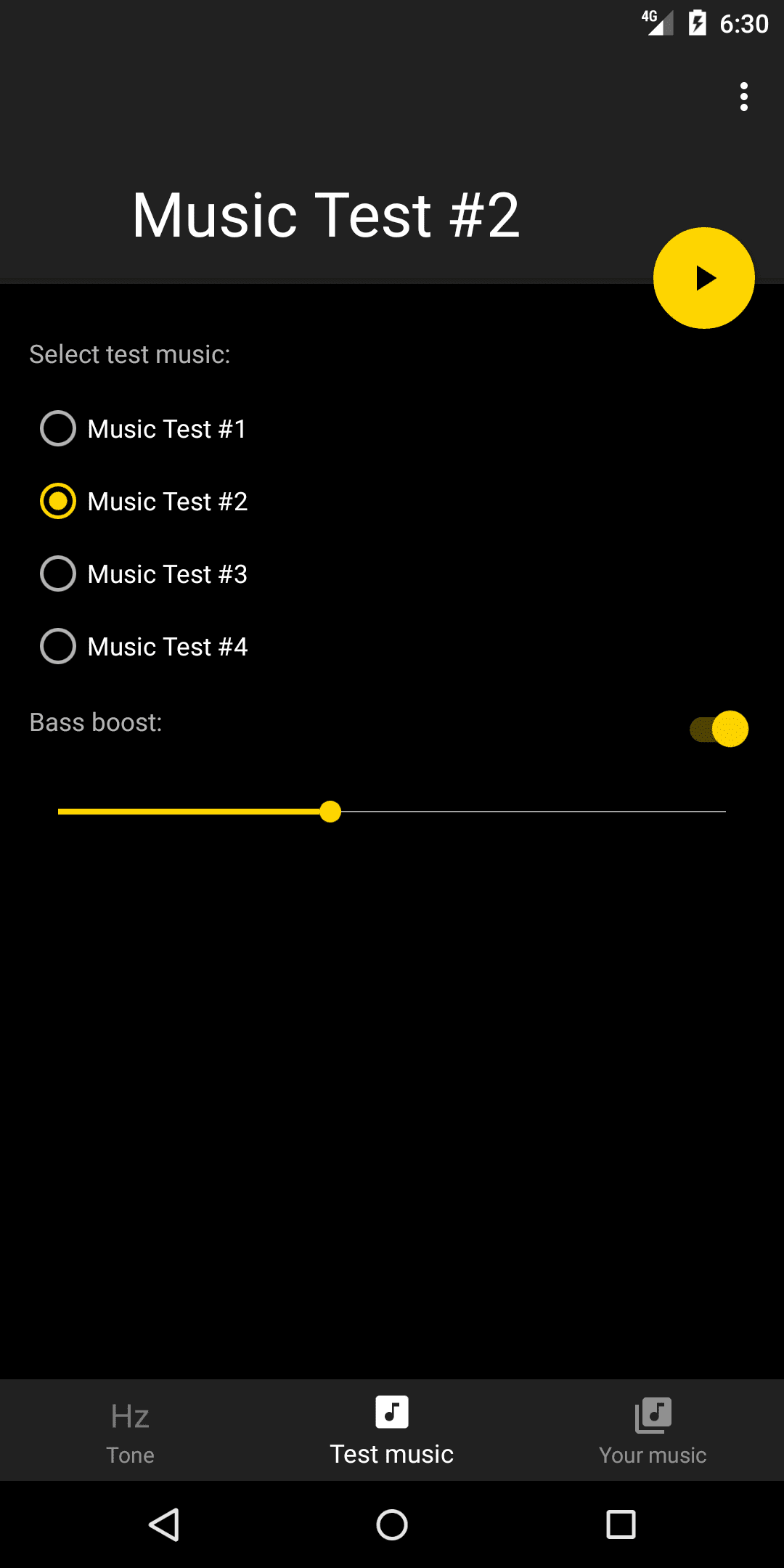This screenshot has height=1568, width=784.
Task: Tap the bass boost level slider
Action: (392, 811)
